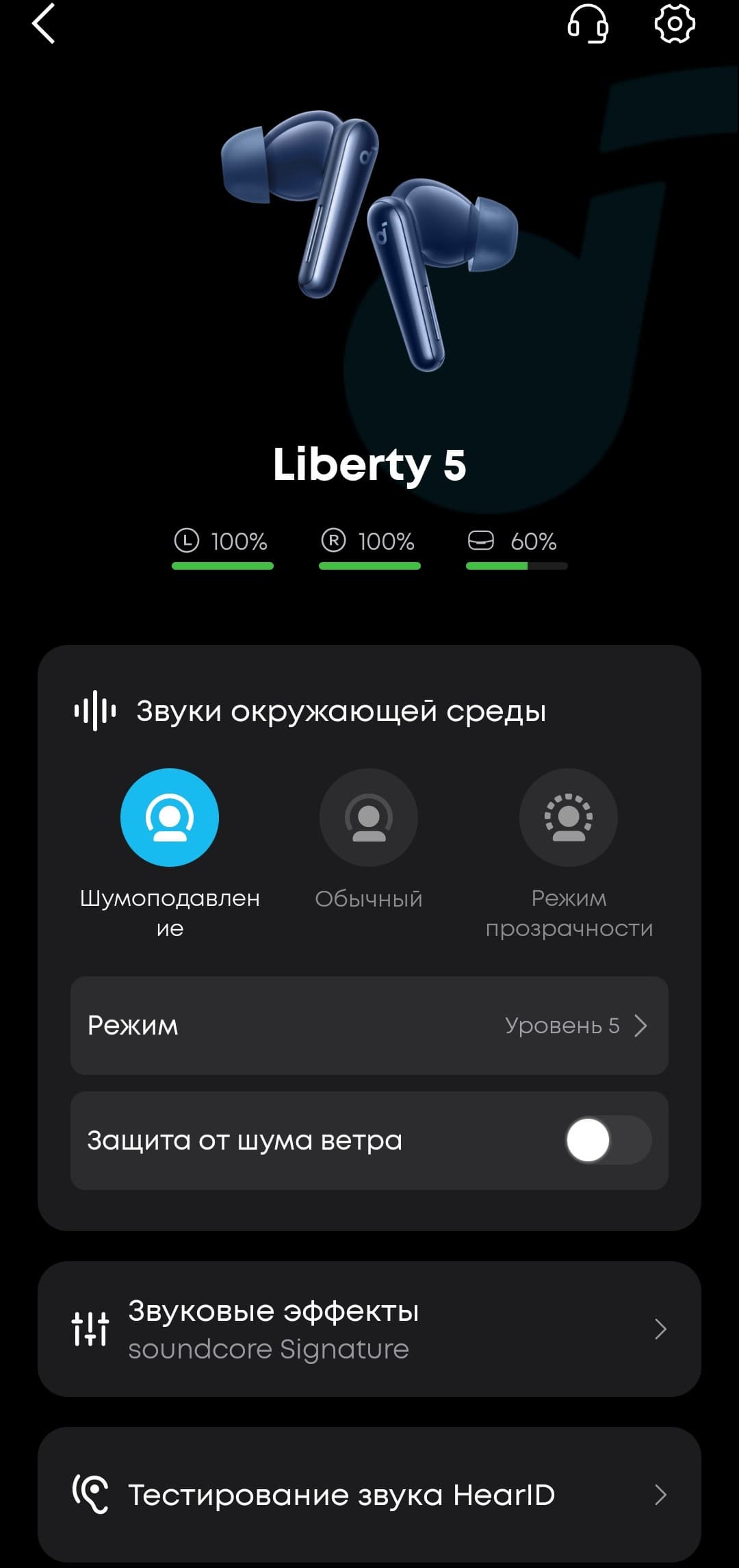Open Тестирование звука HearID
The width and height of the screenshot is (739, 1568).
(369, 1495)
